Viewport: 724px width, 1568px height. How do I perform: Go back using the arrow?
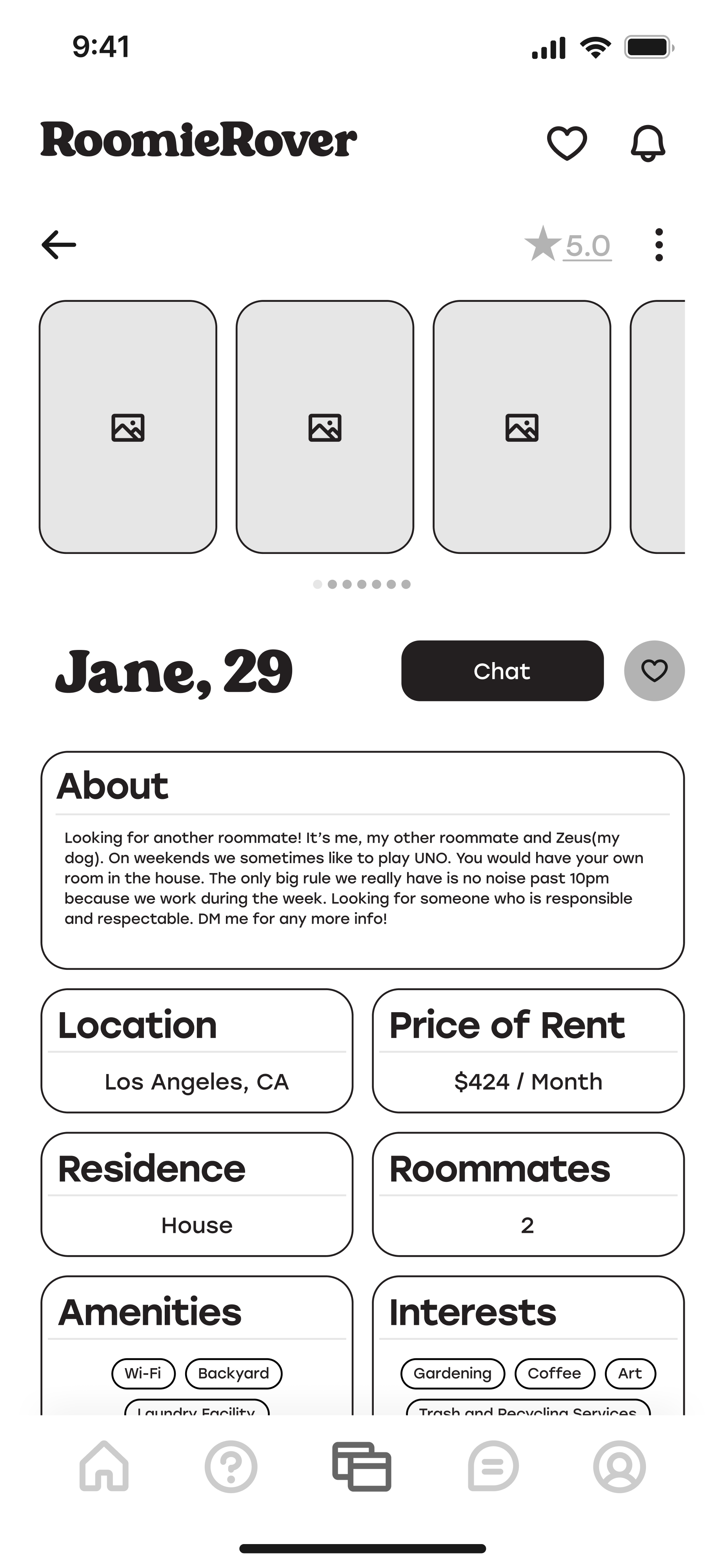pos(58,245)
